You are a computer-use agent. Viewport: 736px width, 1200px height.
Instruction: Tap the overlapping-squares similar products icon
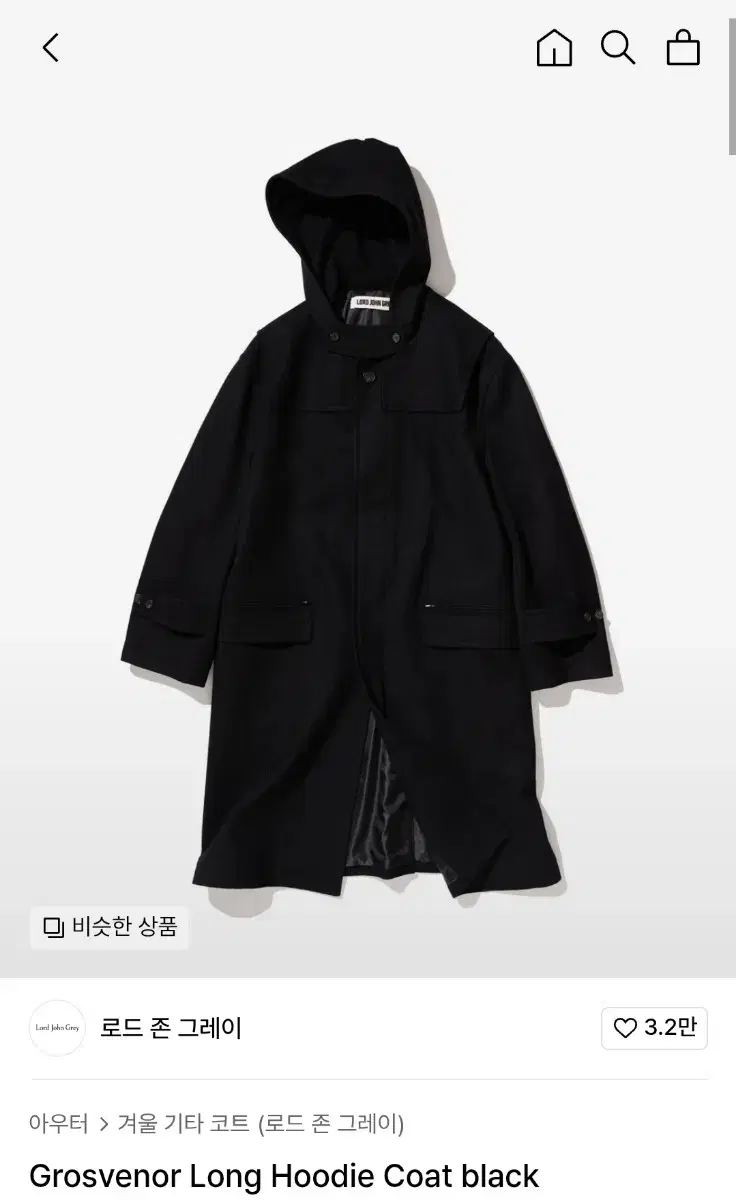tap(53, 928)
